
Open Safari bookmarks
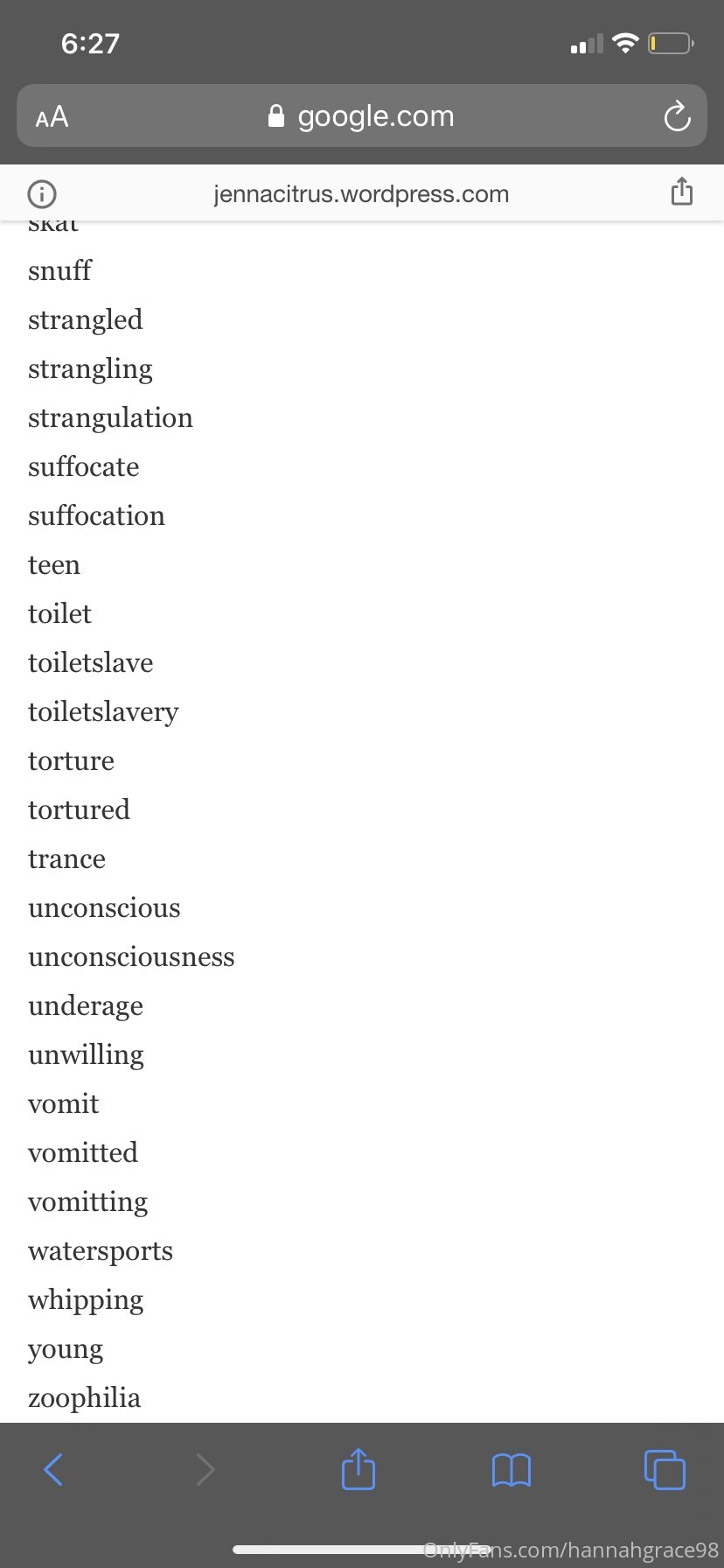(x=512, y=1470)
